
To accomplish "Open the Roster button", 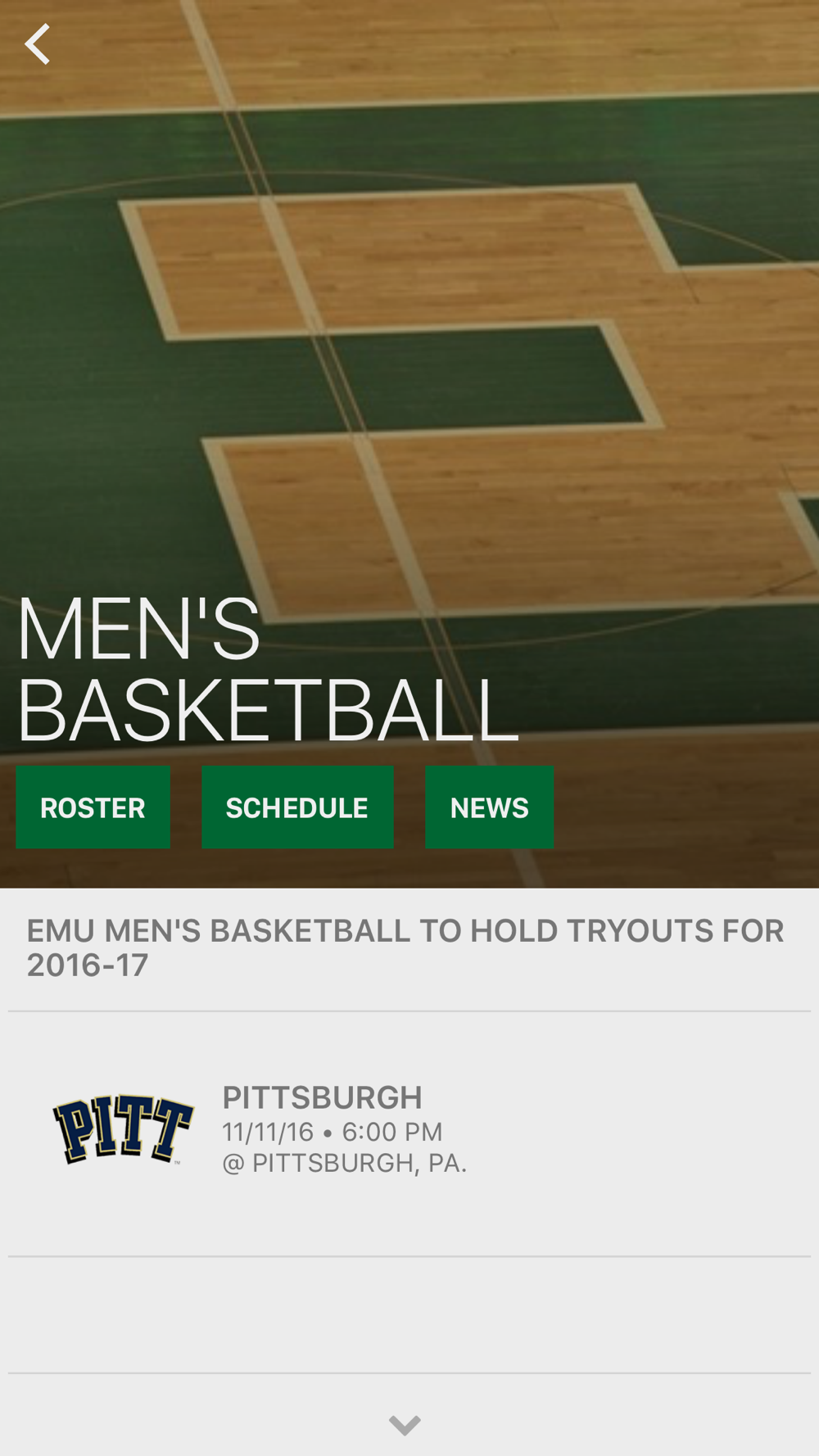I will click(93, 807).
